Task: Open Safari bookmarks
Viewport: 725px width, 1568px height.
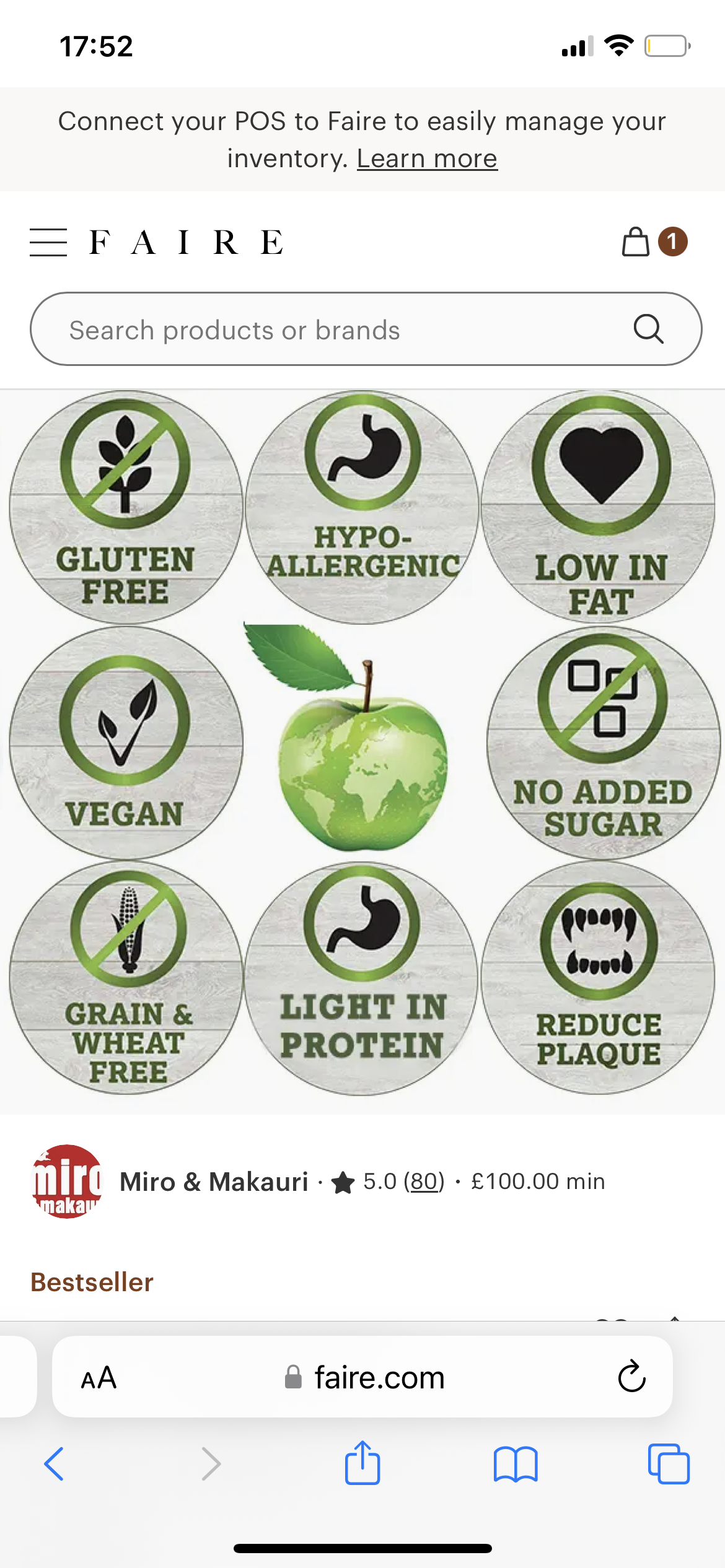Action: click(516, 1464)
